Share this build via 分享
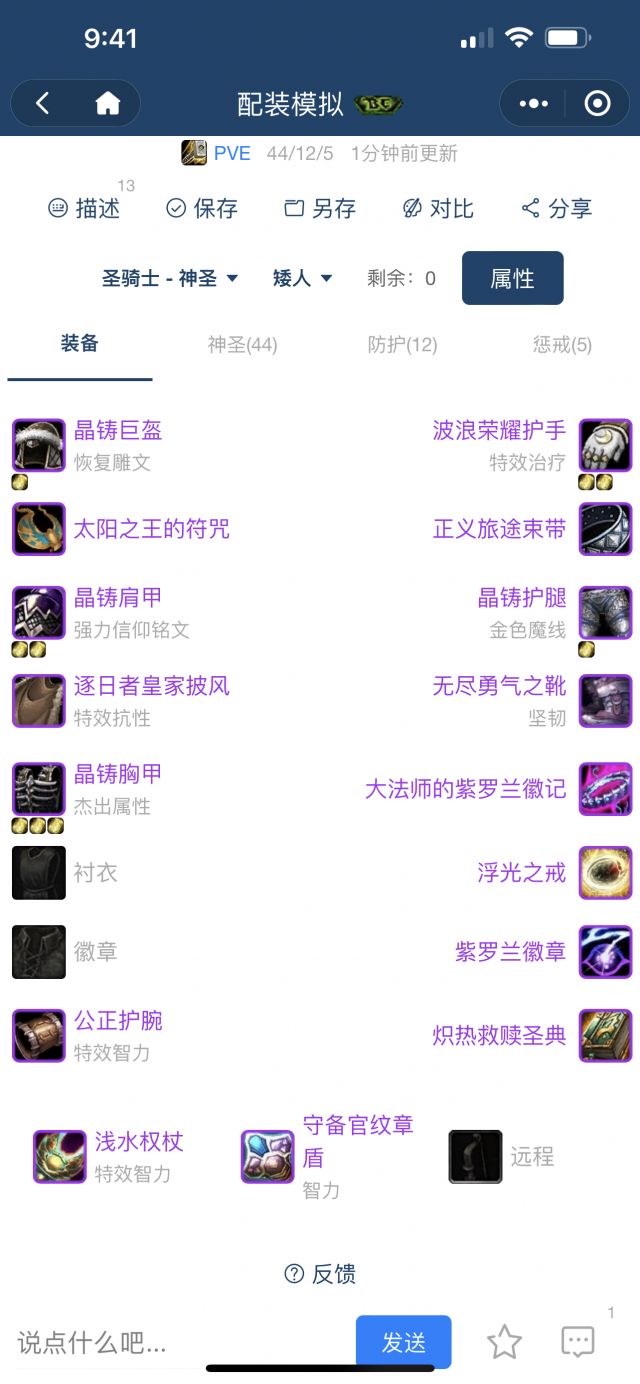The width and height of the screenshot is (640, 1384). click(557, 208)
